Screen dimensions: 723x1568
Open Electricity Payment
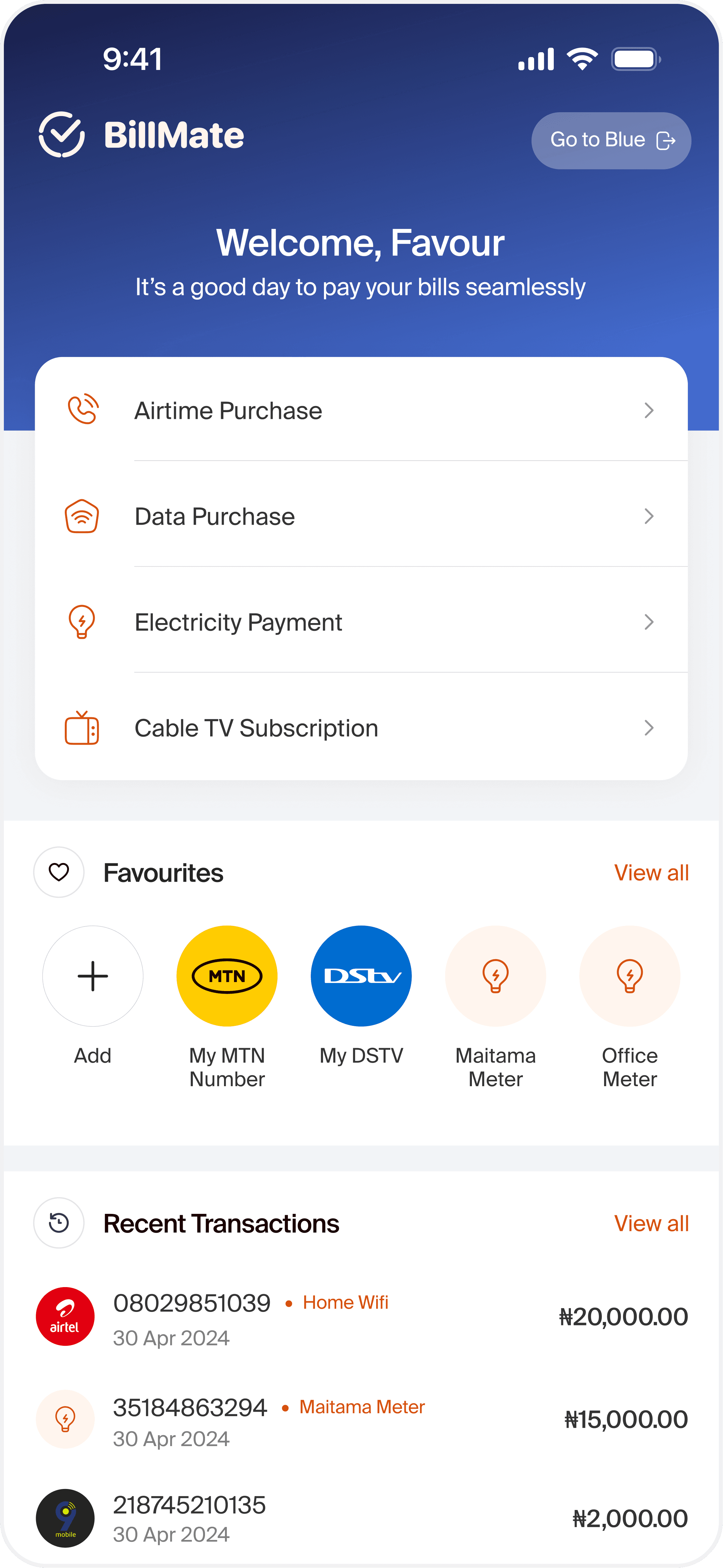click(361, 623)
